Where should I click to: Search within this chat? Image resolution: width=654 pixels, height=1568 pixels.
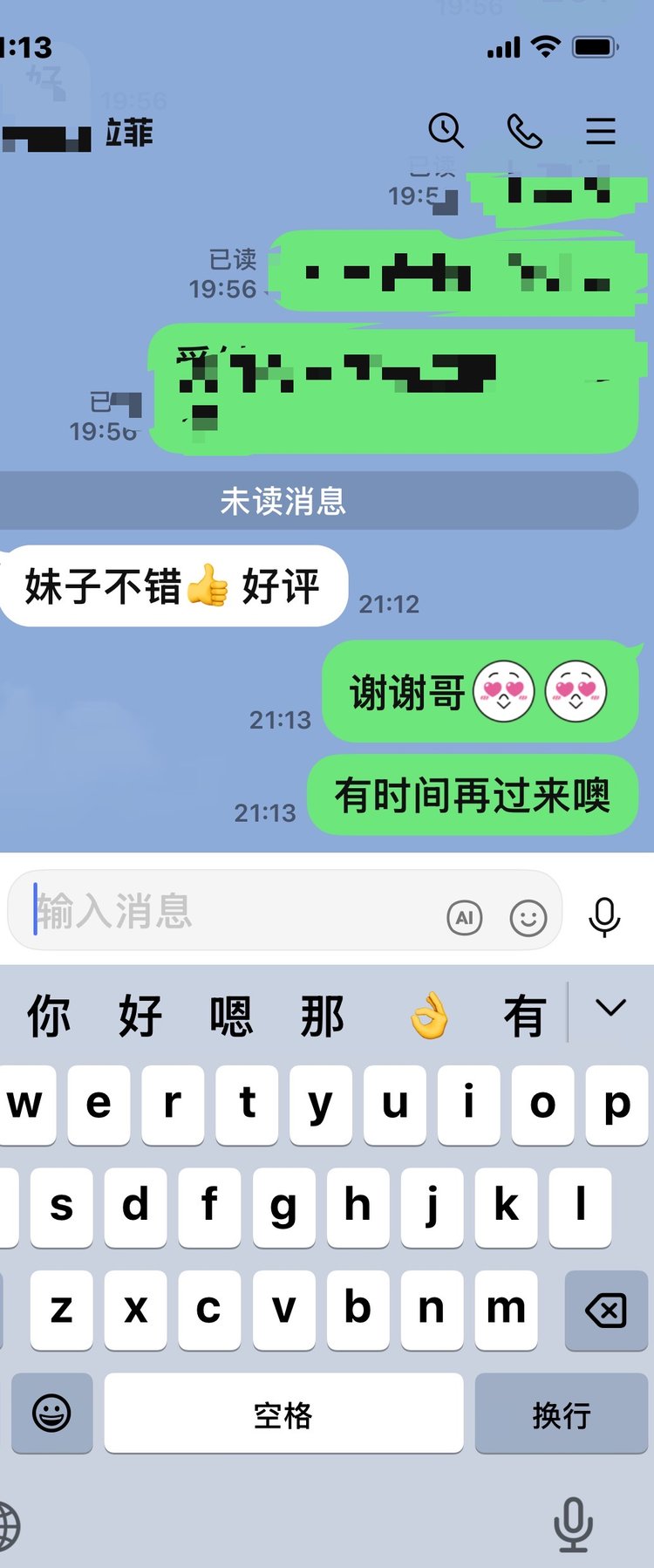[x=446, y=131]
